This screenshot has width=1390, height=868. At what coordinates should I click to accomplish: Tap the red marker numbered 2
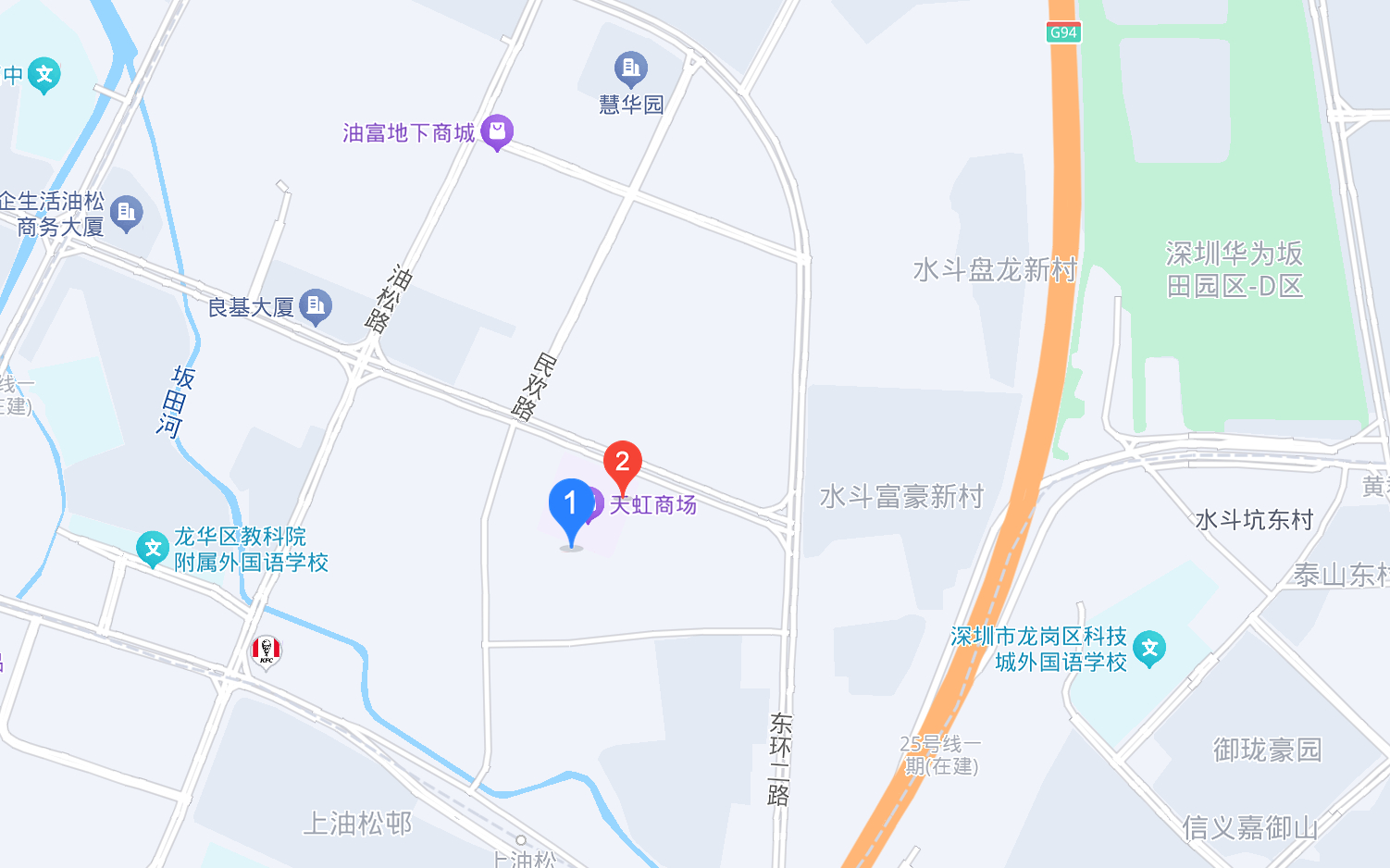(x=622, y=462)
